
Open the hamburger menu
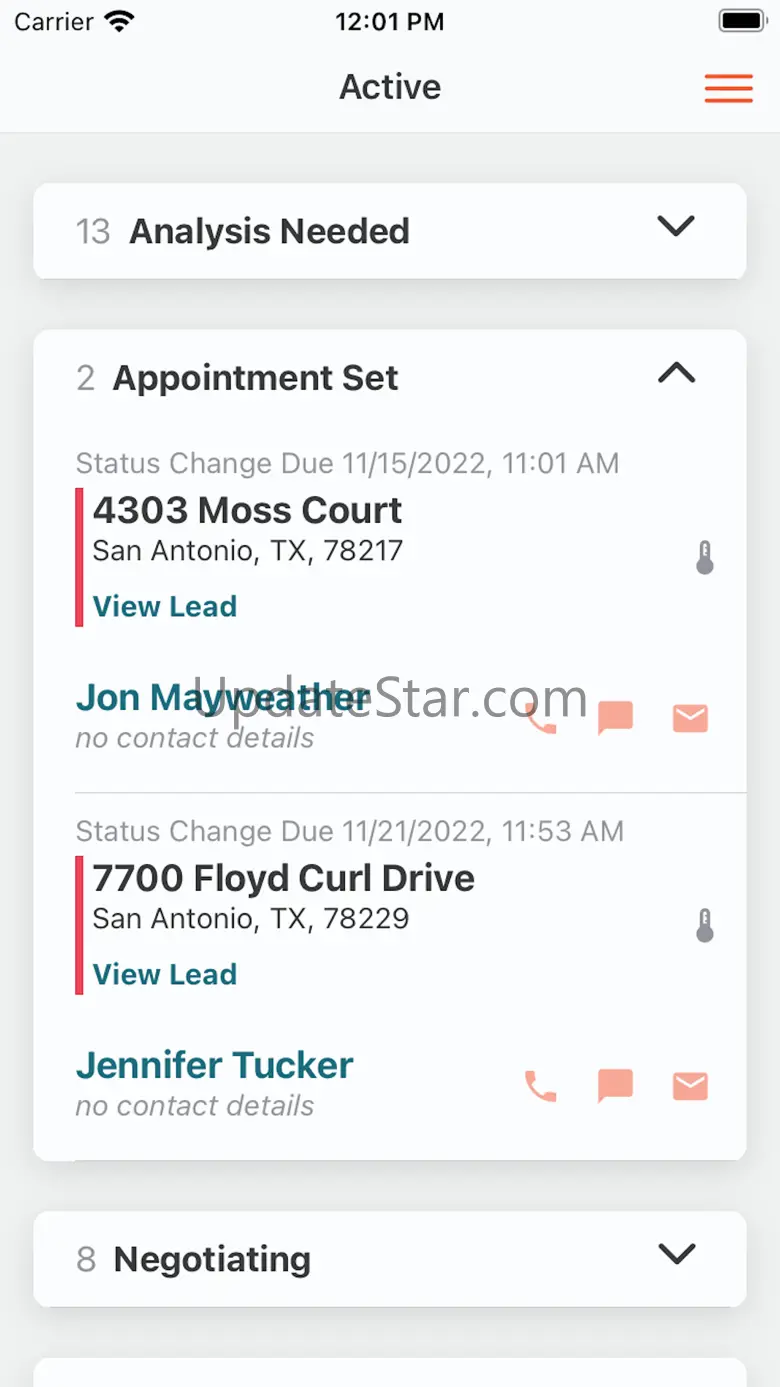point(728,88)
